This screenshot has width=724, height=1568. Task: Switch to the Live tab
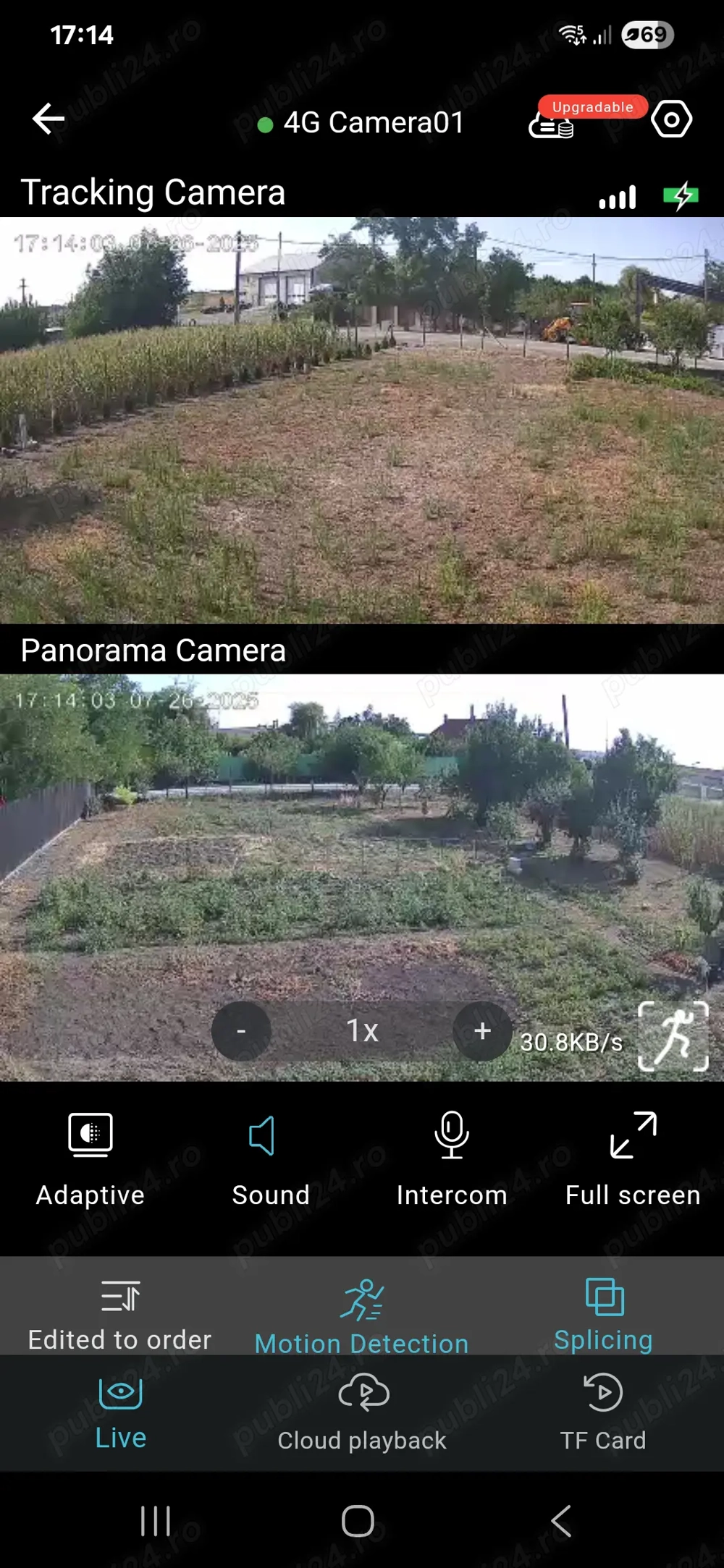pyautogui.click(x=121, y=1413)
